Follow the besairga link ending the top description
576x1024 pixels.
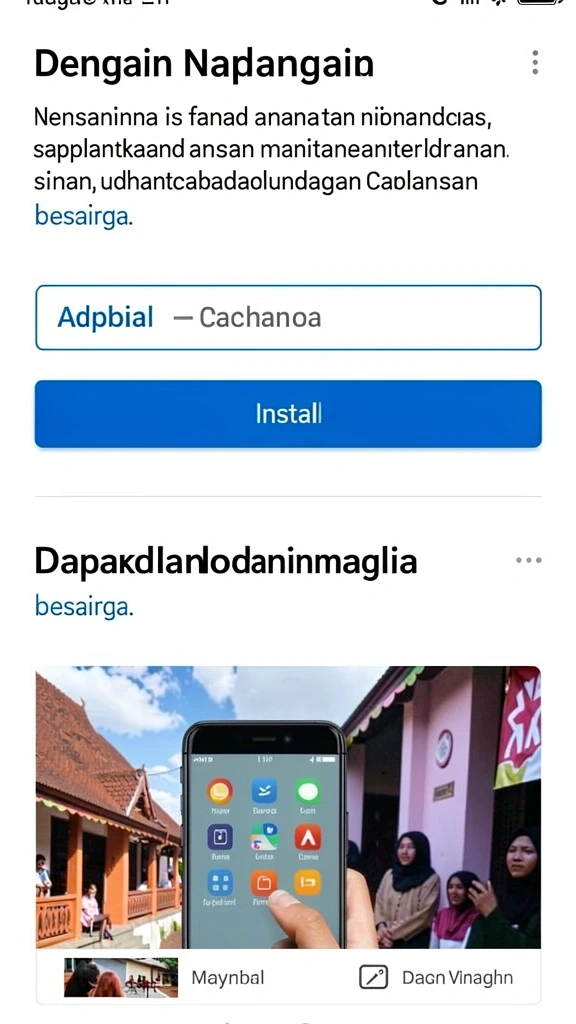click(x=84, y=215)
